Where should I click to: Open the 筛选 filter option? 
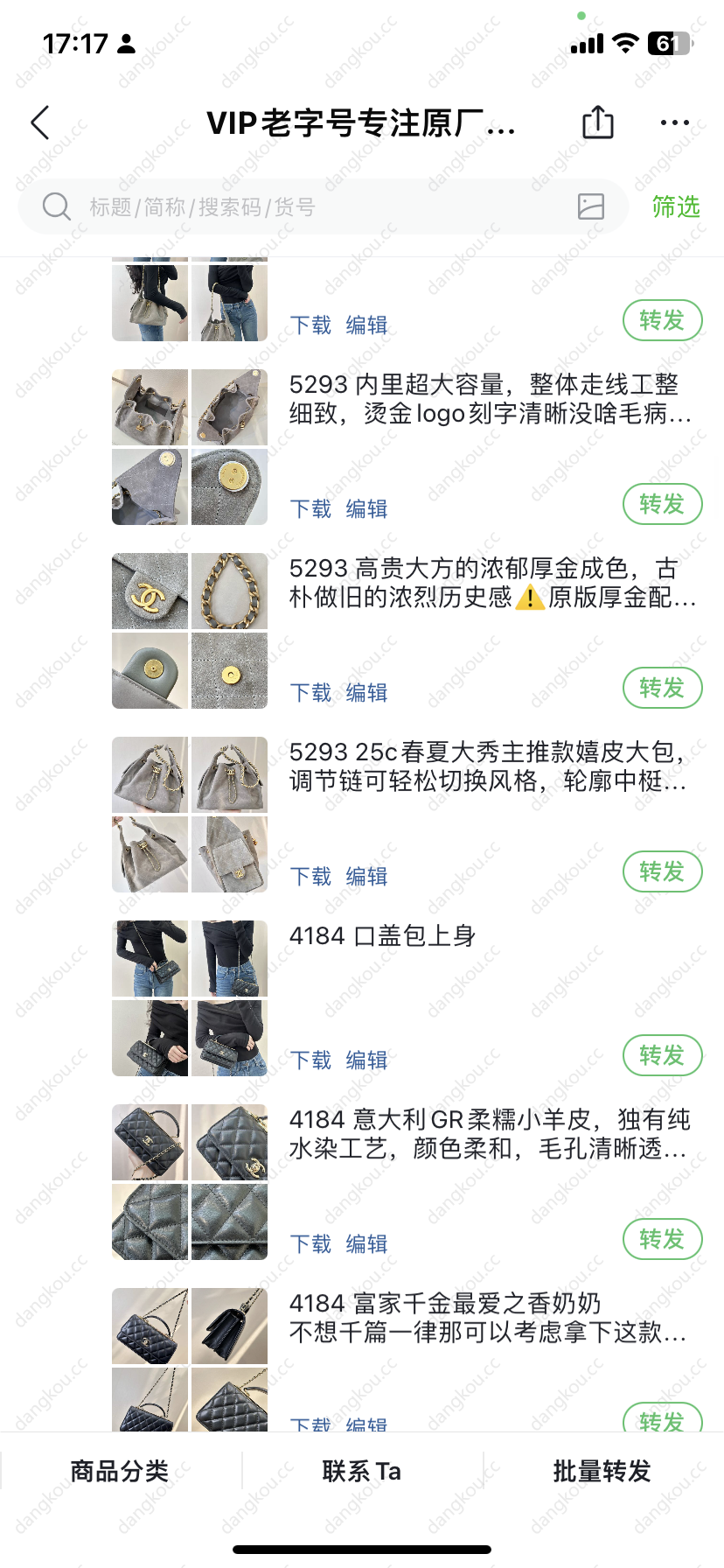tap(676, 206)
